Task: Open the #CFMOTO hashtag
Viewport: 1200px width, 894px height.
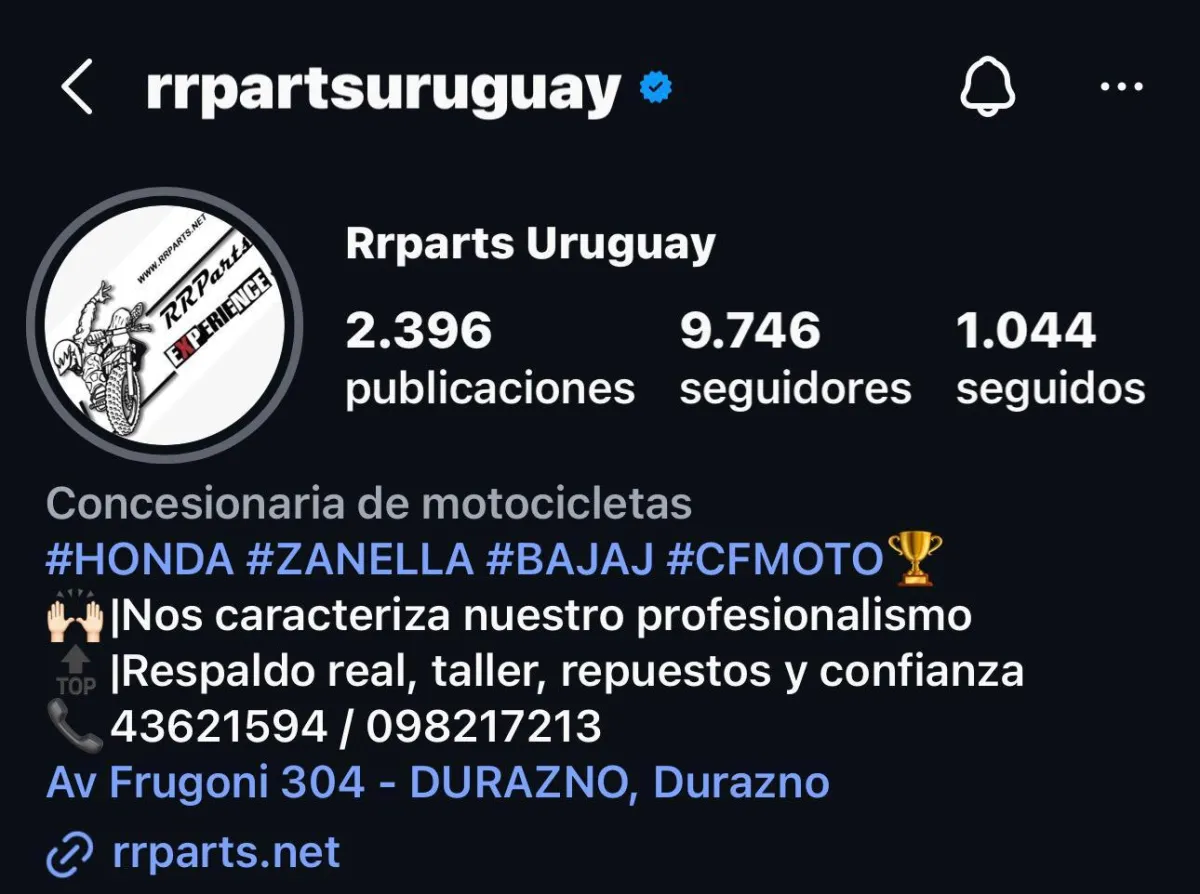Action: (775, 560)
